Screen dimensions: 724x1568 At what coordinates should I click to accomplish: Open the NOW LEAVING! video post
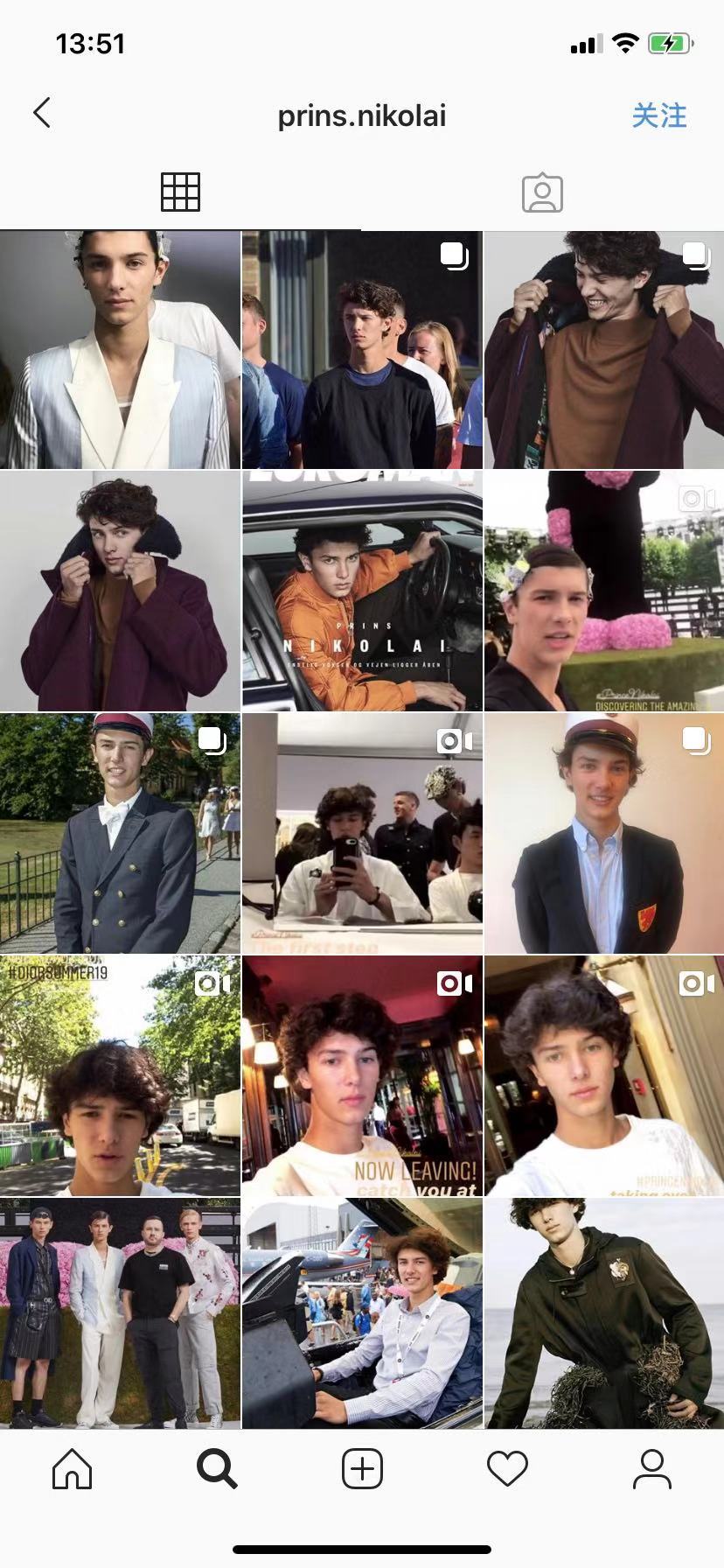[x=362, y=1075]
